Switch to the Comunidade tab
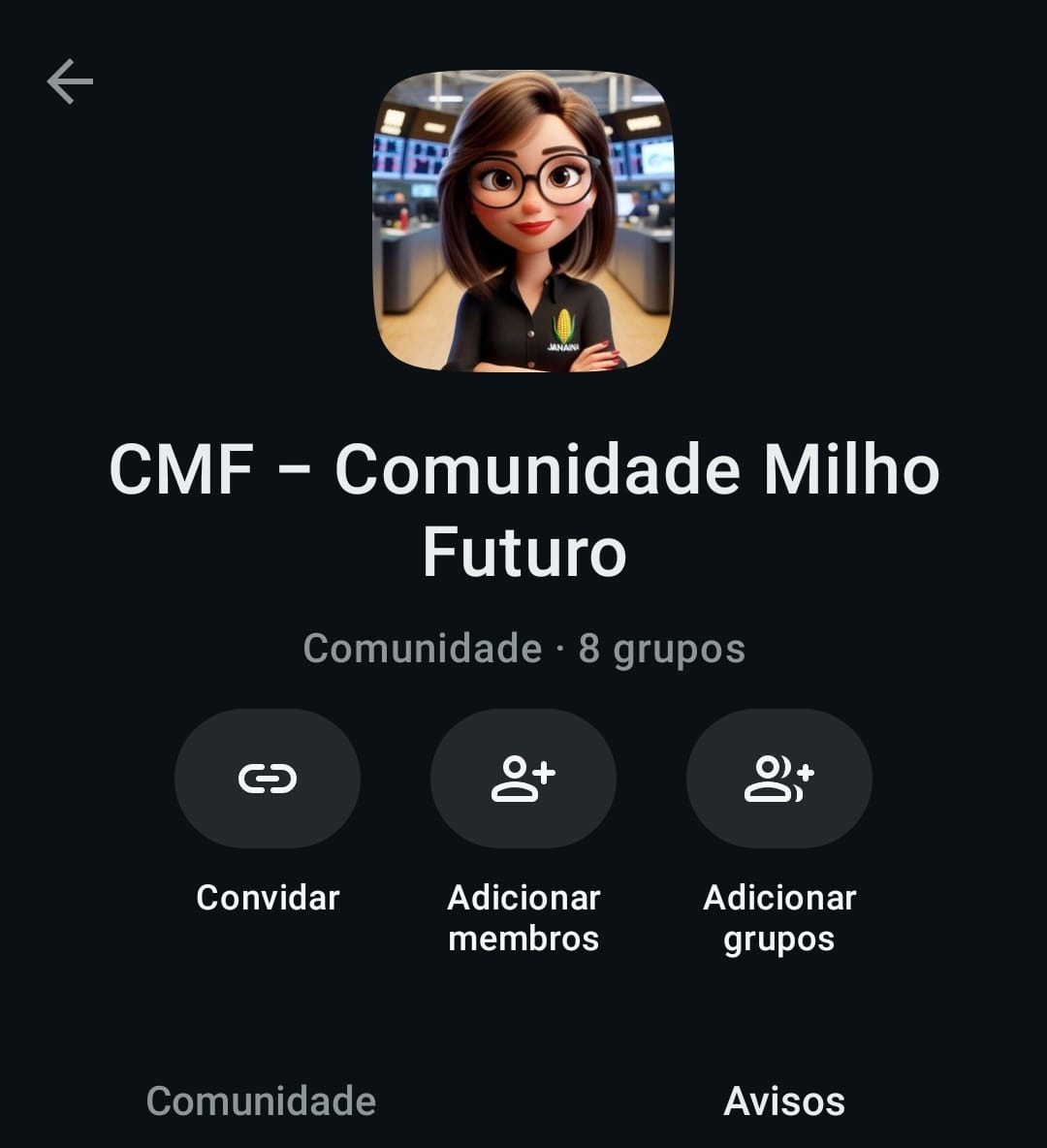 coord(262,1100)
